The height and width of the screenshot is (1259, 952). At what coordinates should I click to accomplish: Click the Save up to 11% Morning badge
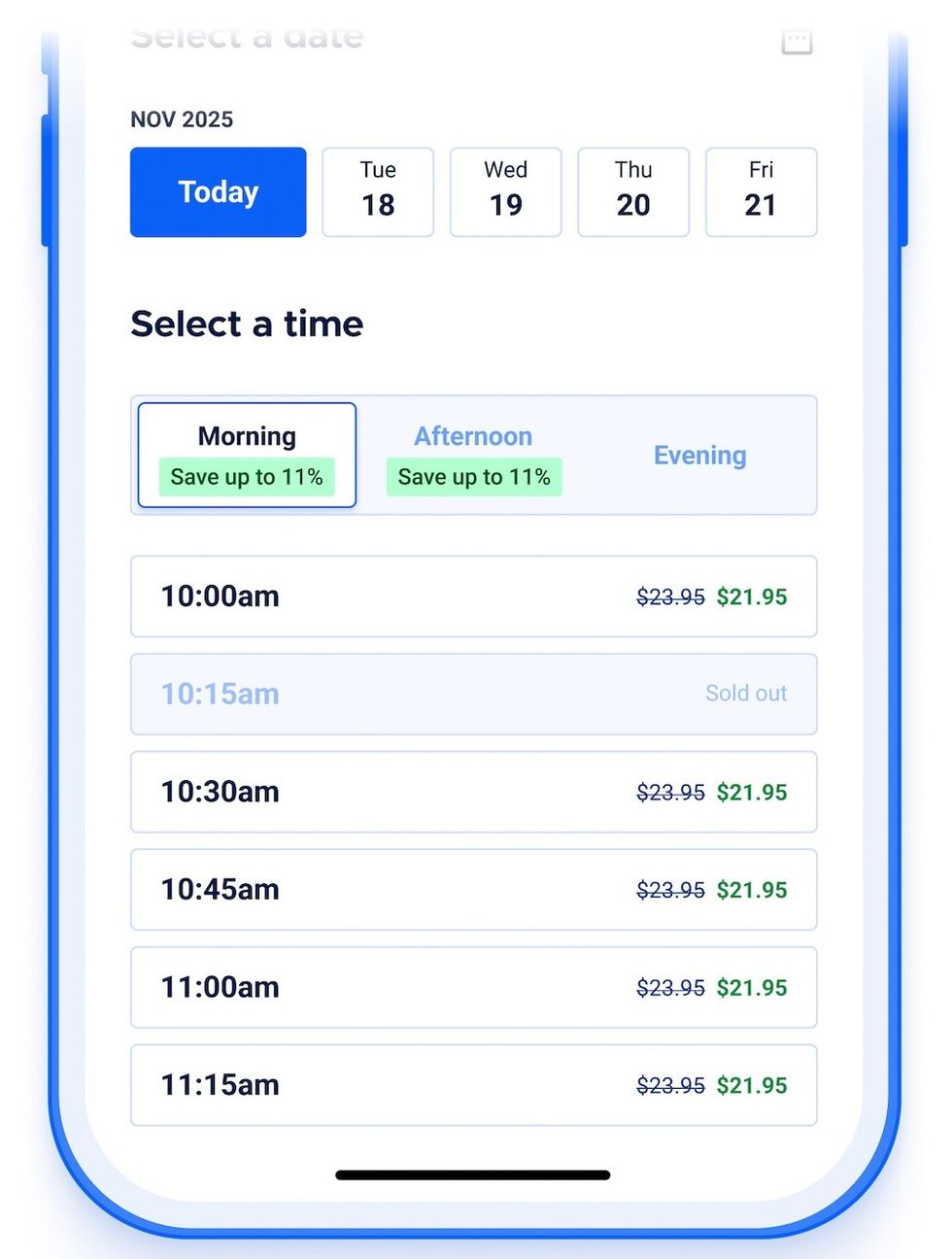point(246,477)
